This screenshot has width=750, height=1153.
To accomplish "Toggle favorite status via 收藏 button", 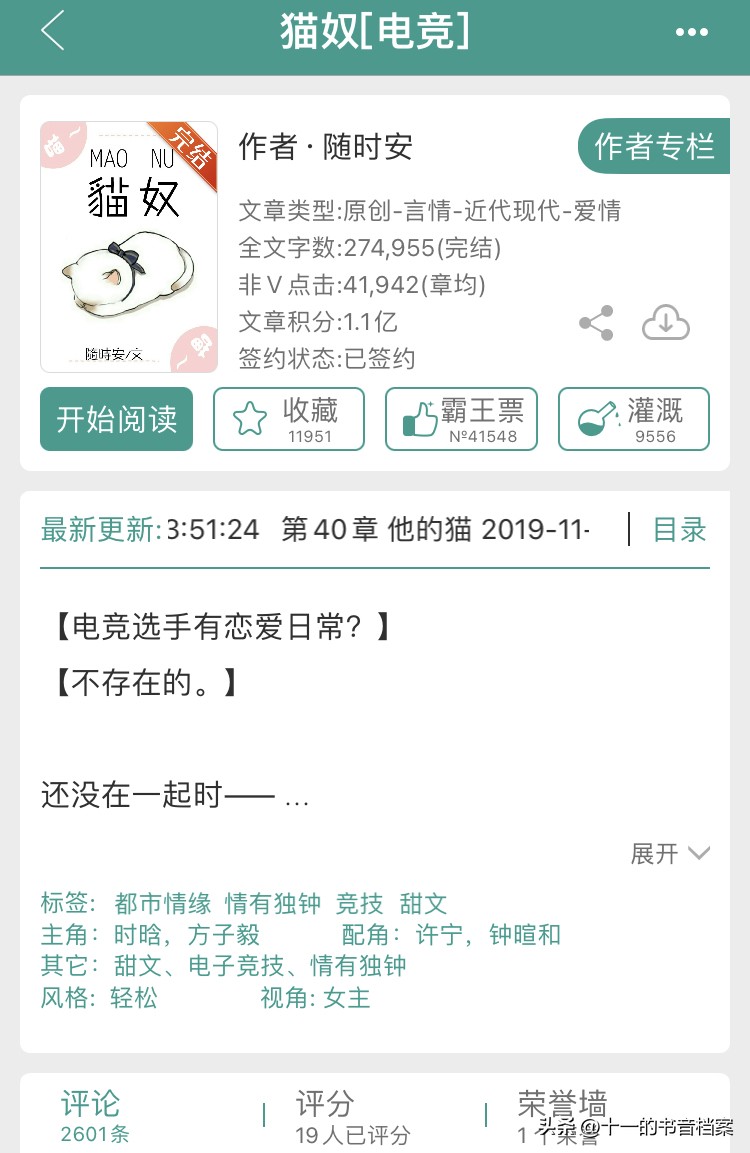I will [289, 419].
